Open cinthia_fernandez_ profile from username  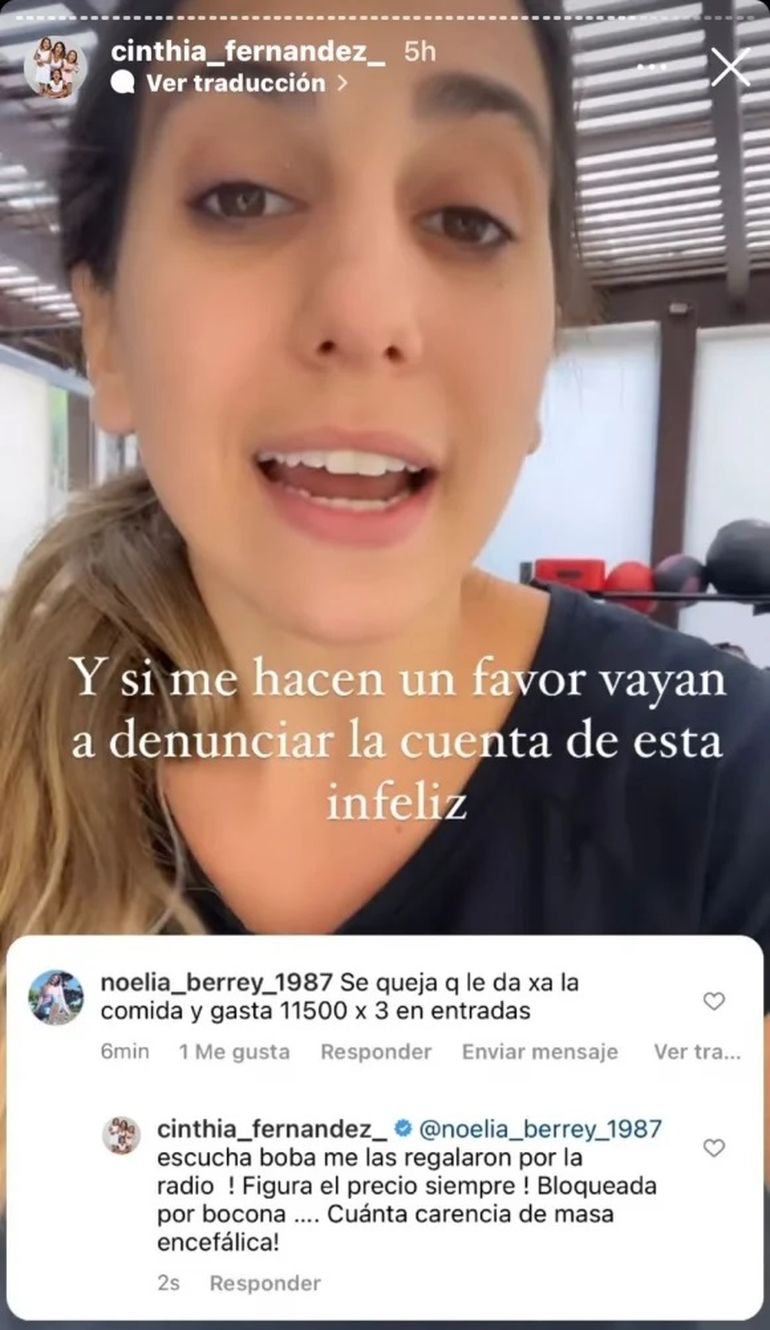[x=248, y=52]
